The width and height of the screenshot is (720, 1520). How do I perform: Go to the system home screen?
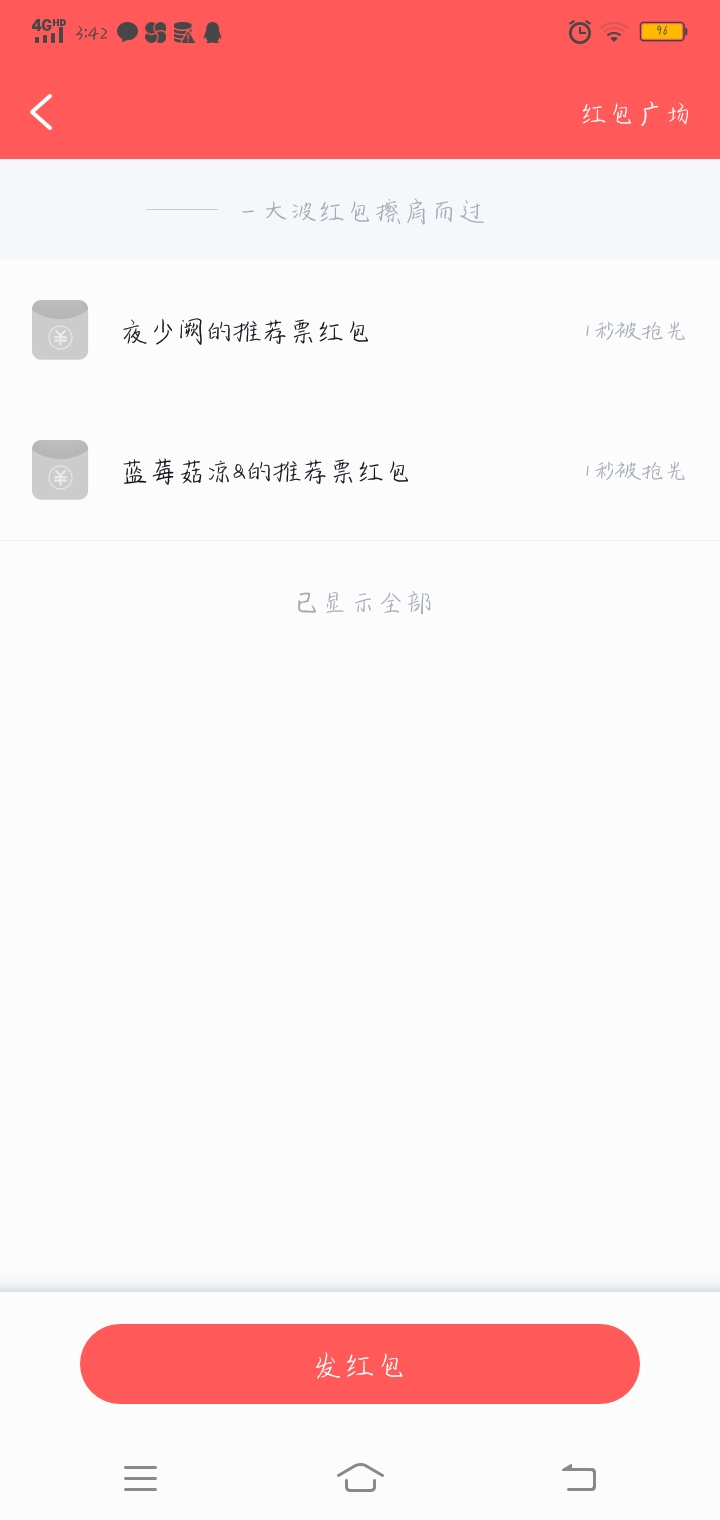pos(360,1477)
